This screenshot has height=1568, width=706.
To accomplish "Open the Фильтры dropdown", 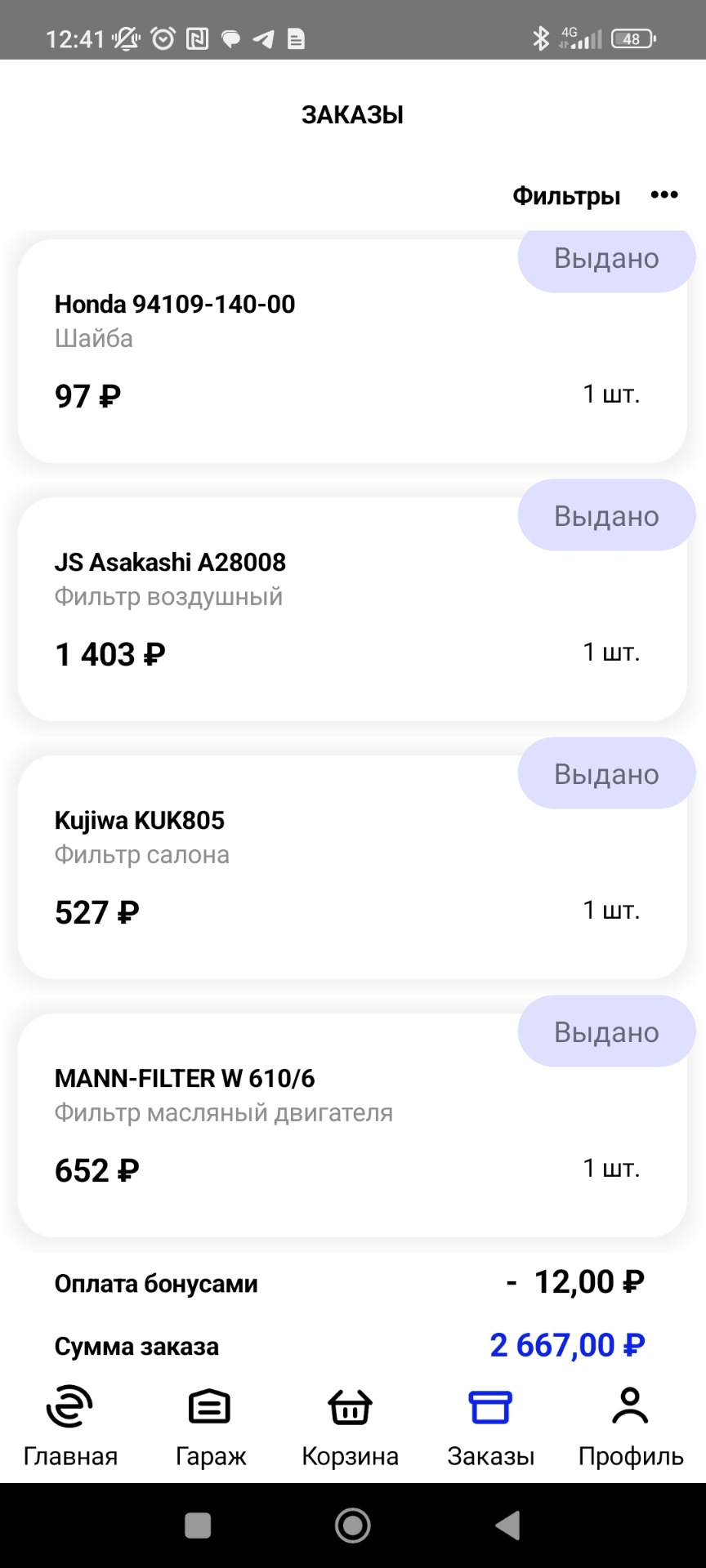I will coord(567,196).
